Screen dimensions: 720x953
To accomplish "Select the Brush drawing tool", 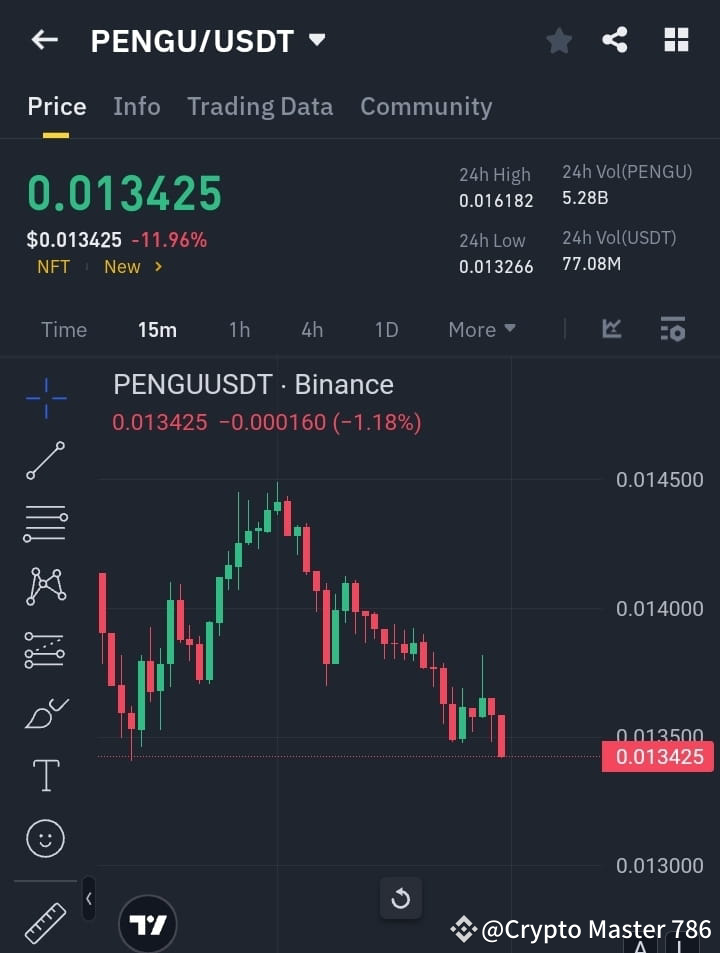I will coord(44,712).
